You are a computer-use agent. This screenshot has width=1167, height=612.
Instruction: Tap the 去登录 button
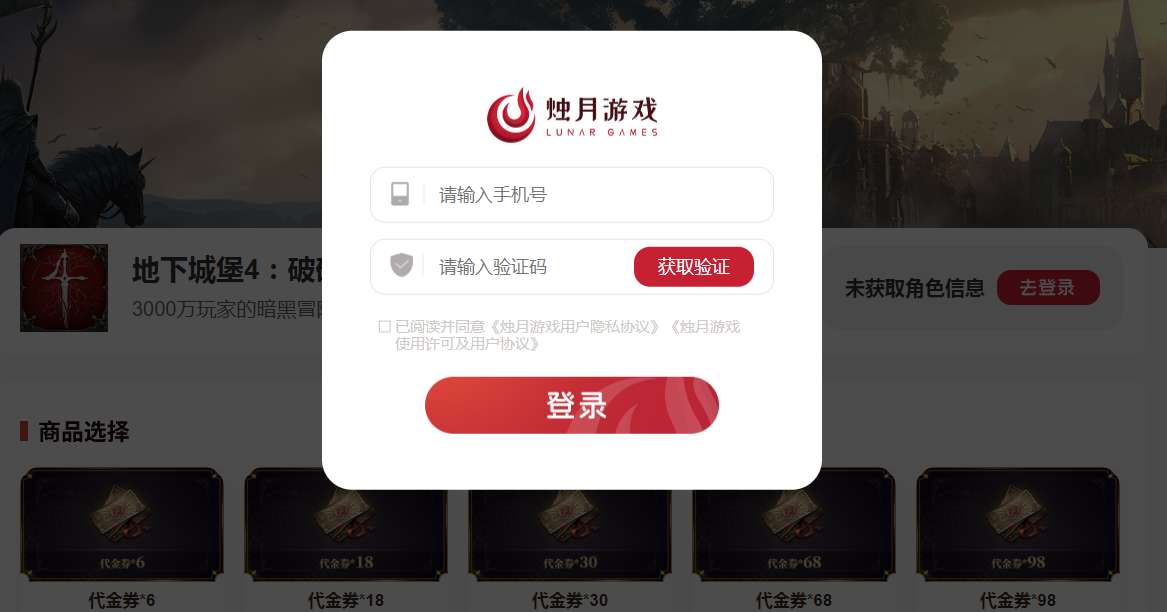pyautogui.click(x=1047, y=288)
